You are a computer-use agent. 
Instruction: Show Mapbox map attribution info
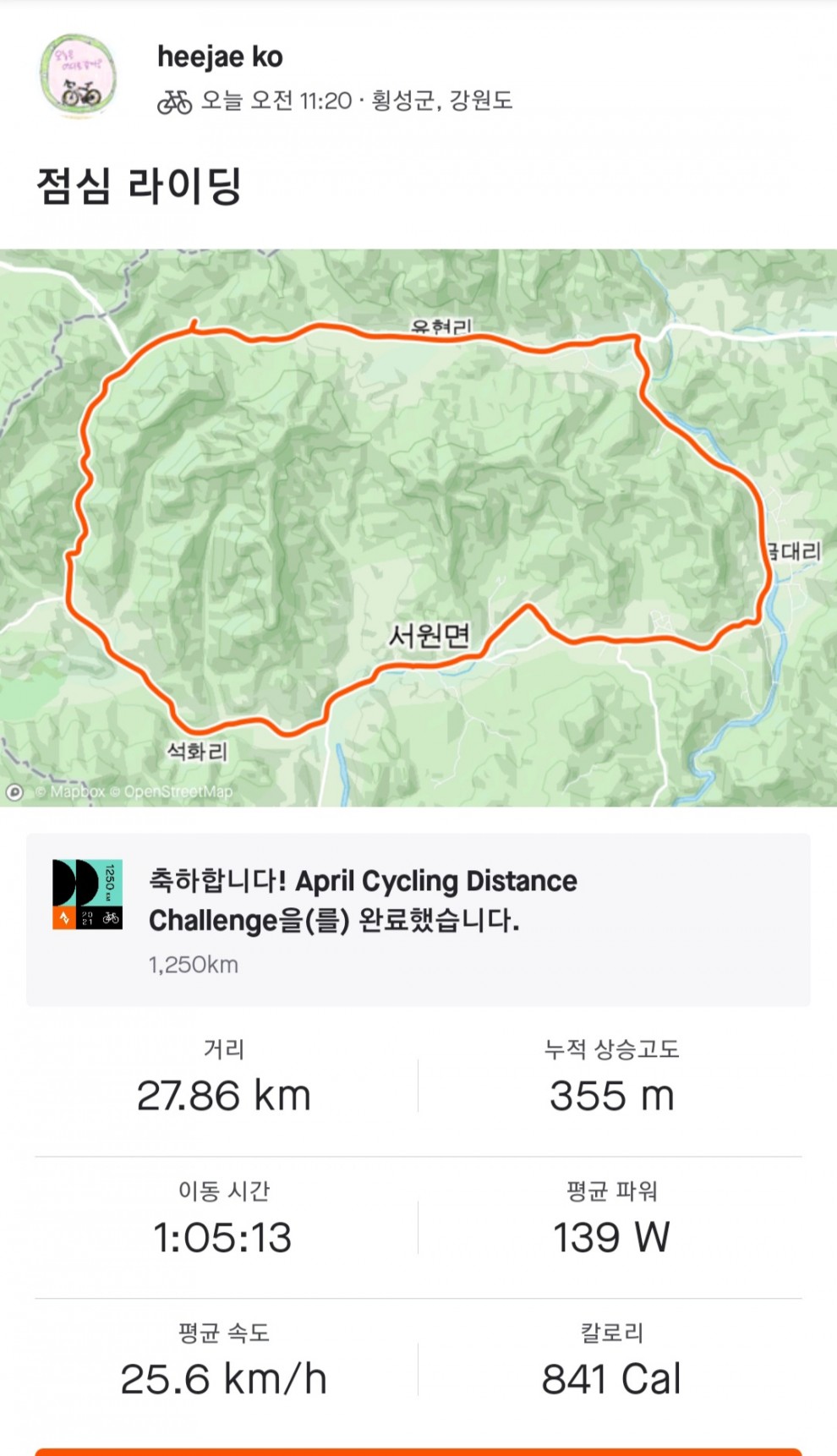tap(14, 792)
